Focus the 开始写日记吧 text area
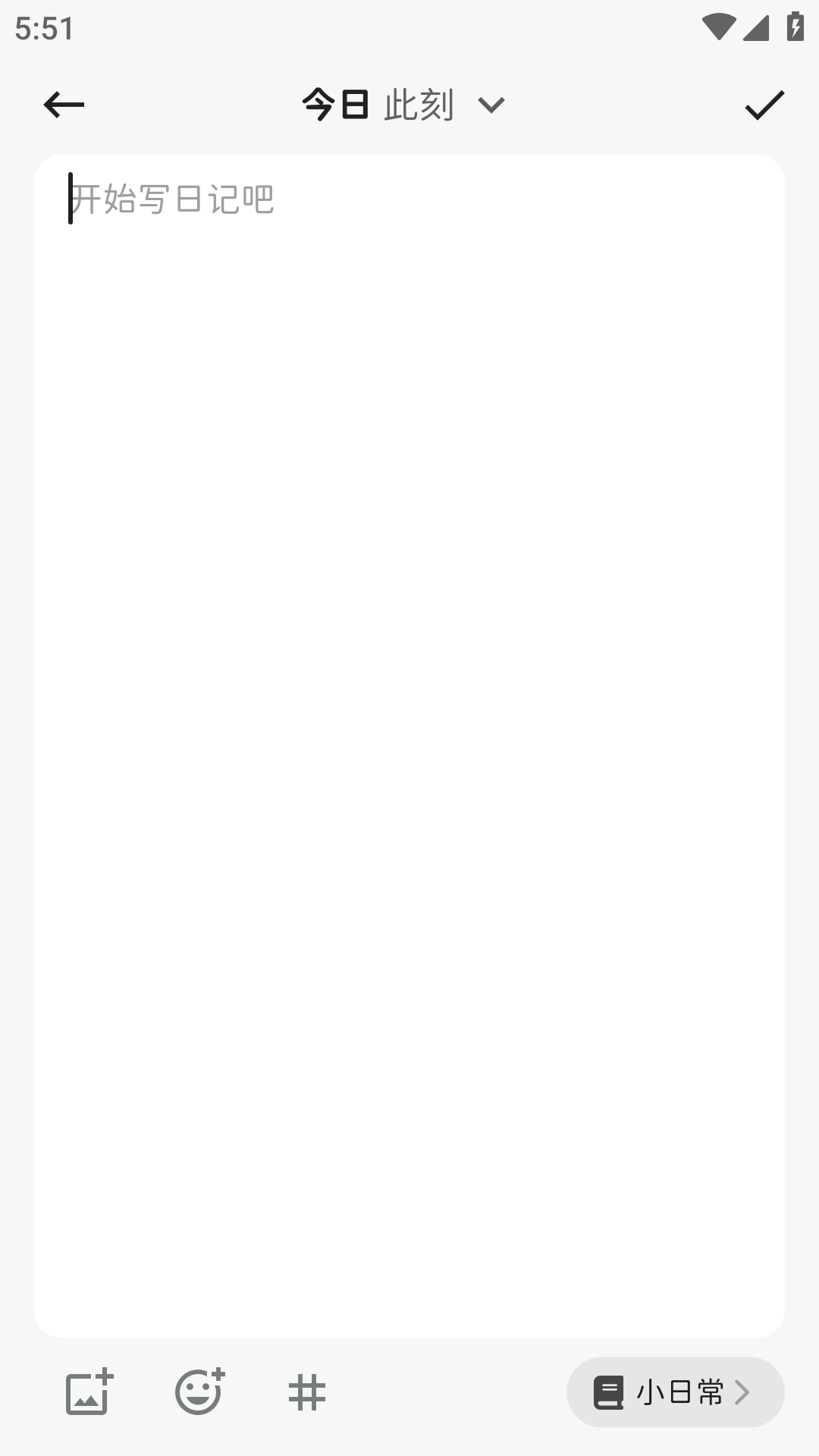 coord(409,746)
